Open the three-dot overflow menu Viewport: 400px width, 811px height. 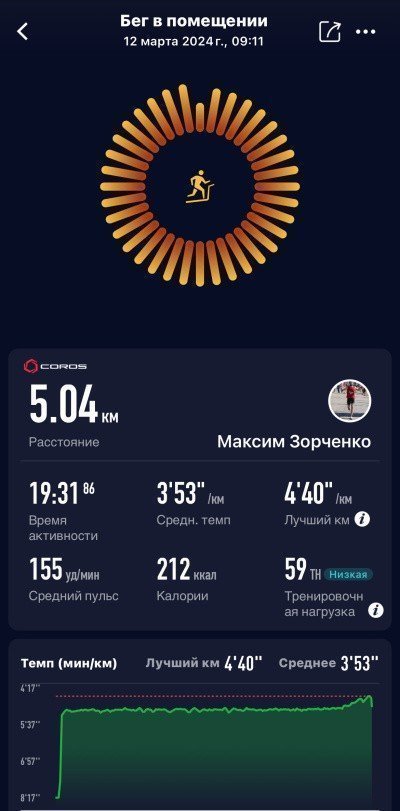tap(365, 32)
